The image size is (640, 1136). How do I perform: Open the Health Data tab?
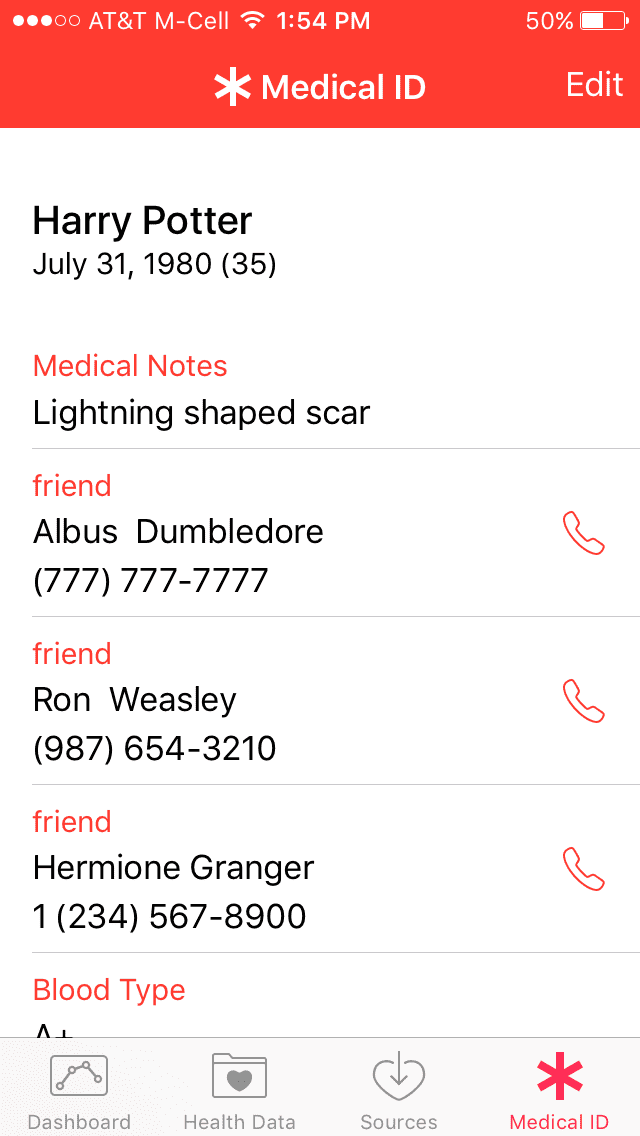click(x=239, y=1090)
